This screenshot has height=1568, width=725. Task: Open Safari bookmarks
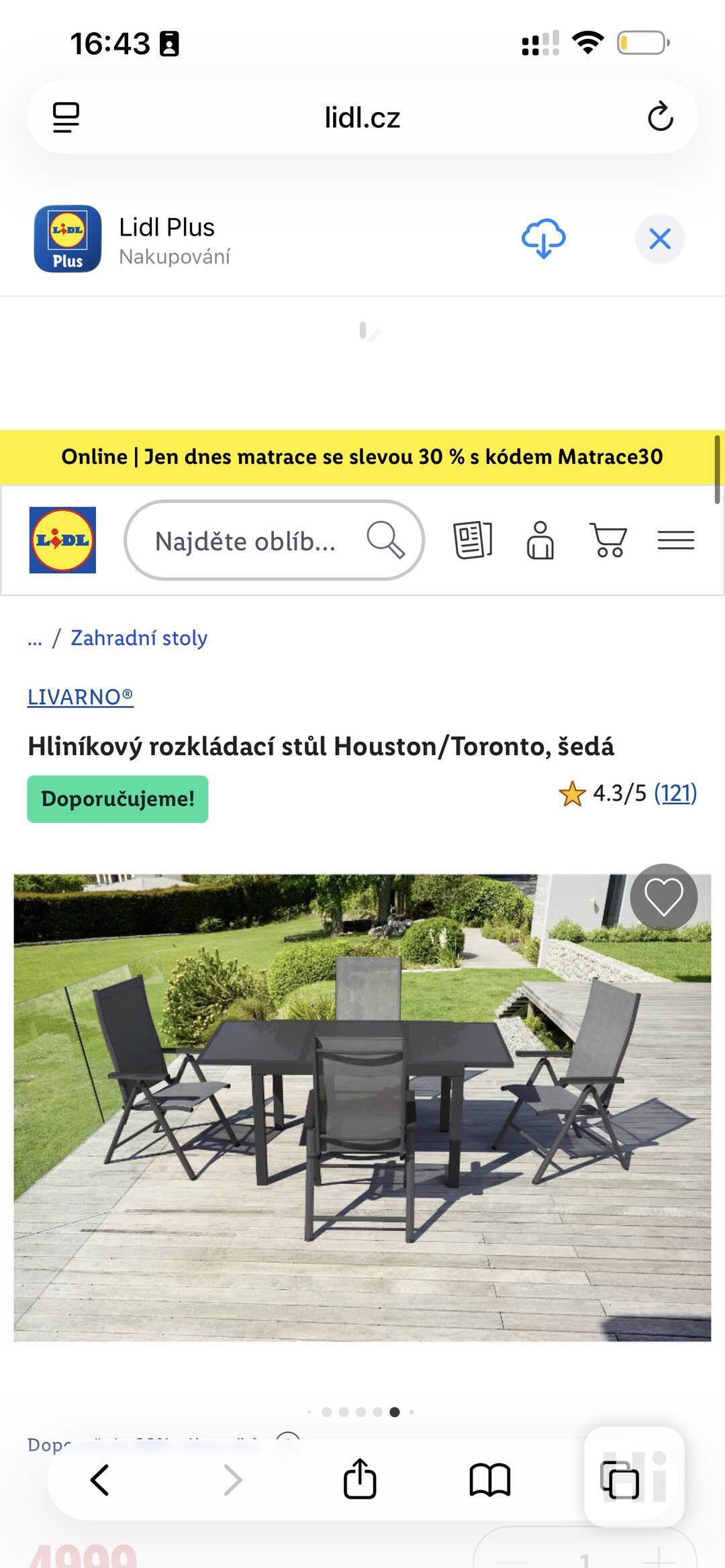pyautogui.click(x=490, y=1479)
